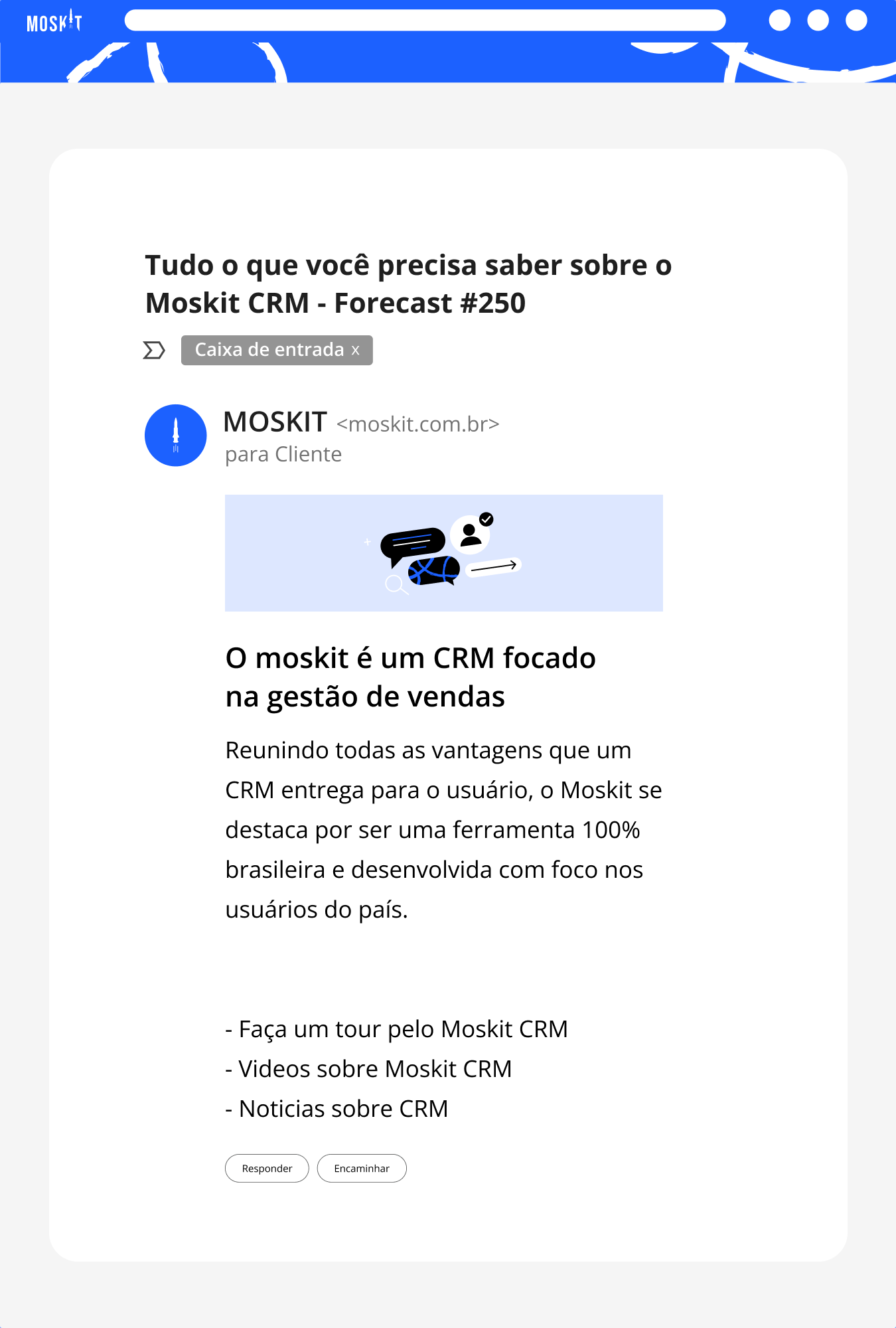Click the Responder button
896x1328 pixels.
pos(267,1168)
